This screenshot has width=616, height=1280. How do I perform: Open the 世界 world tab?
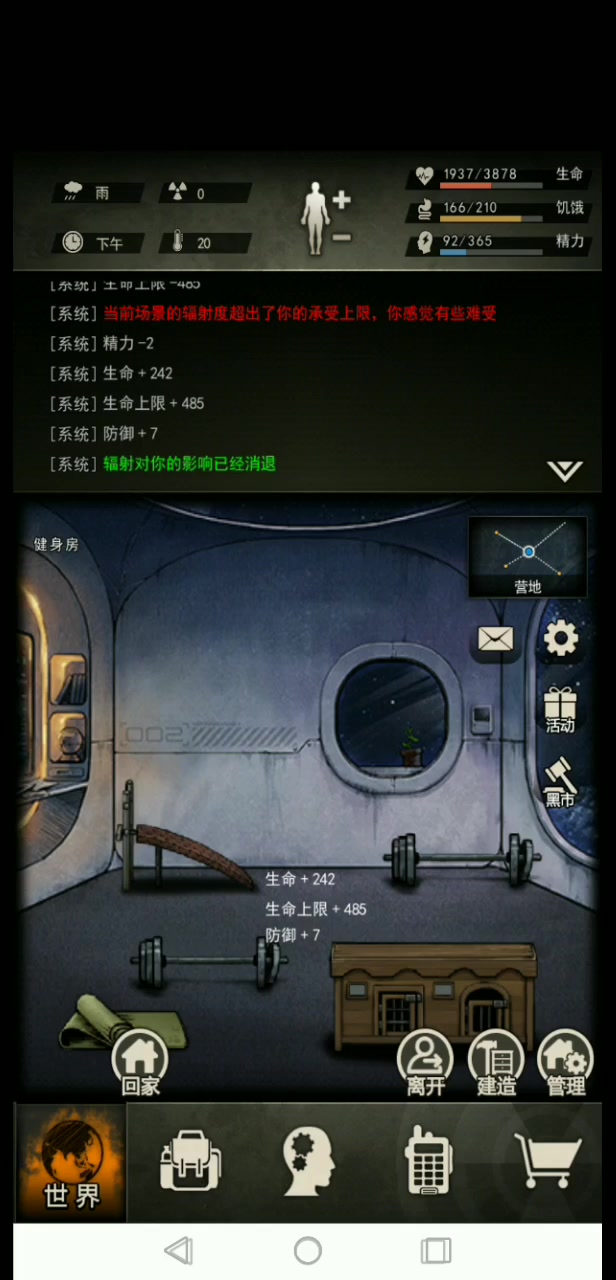[x=71, y=1162]
